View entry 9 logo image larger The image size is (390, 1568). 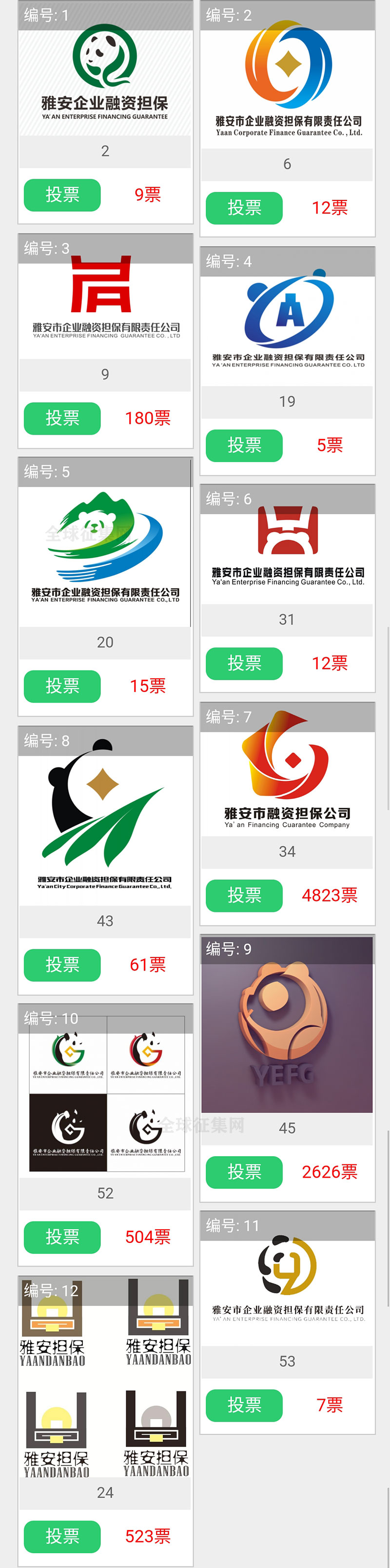287,1029
